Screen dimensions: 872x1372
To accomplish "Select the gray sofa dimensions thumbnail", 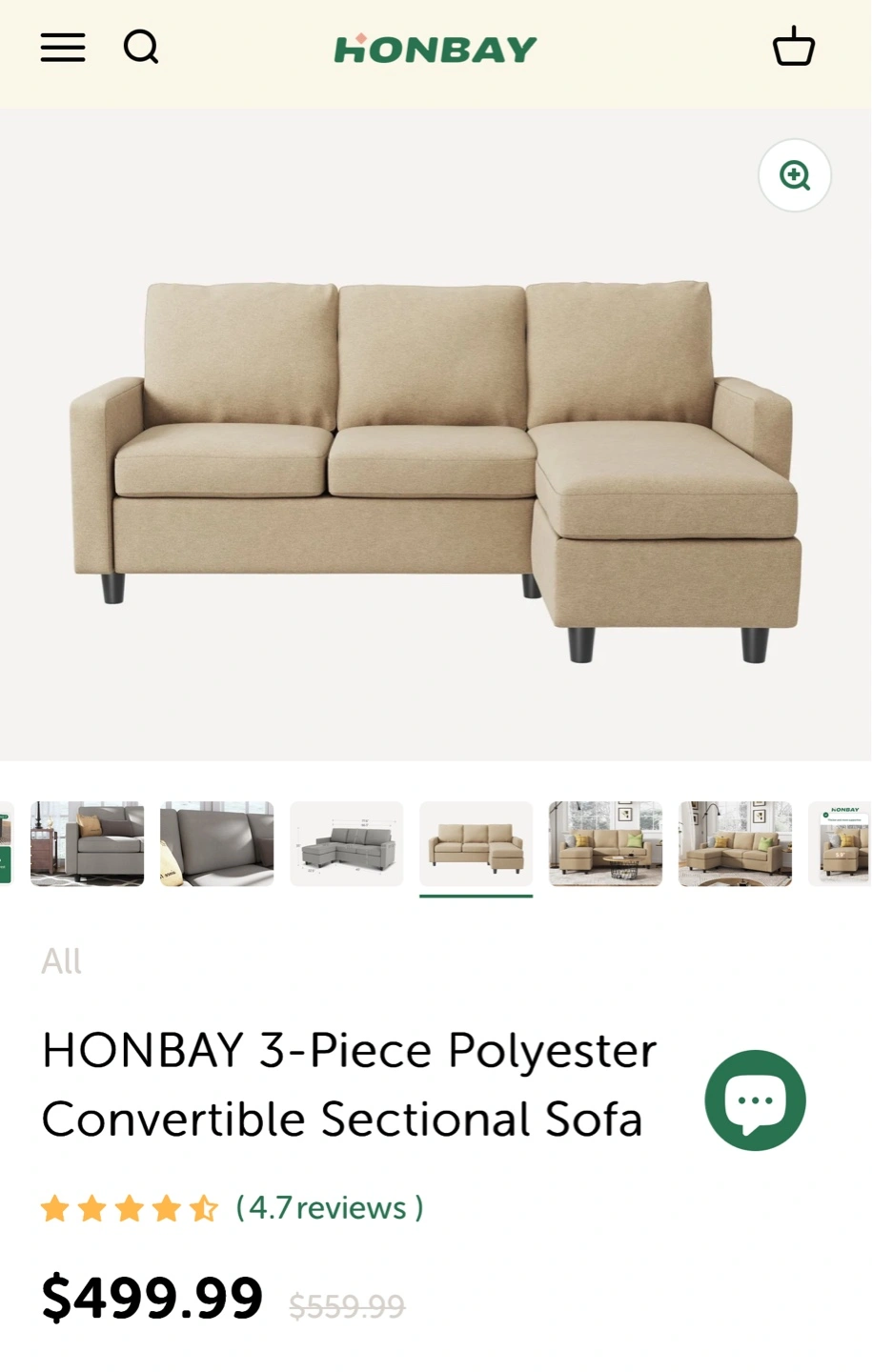I will tap(347, 843).
